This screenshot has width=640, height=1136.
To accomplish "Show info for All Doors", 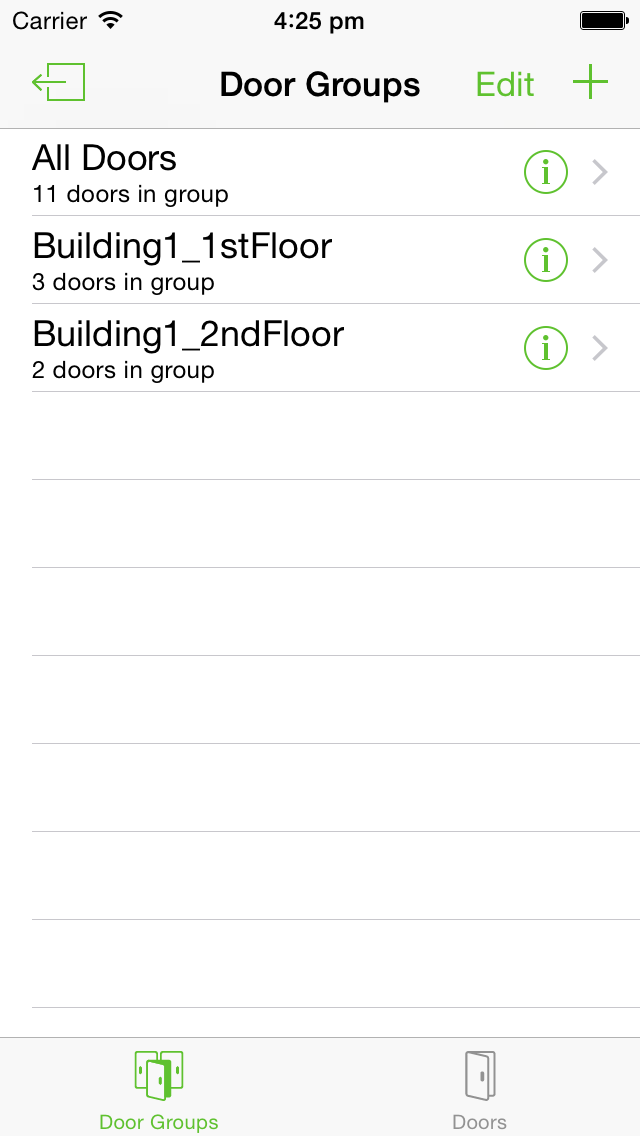I will tap(546, 172).
